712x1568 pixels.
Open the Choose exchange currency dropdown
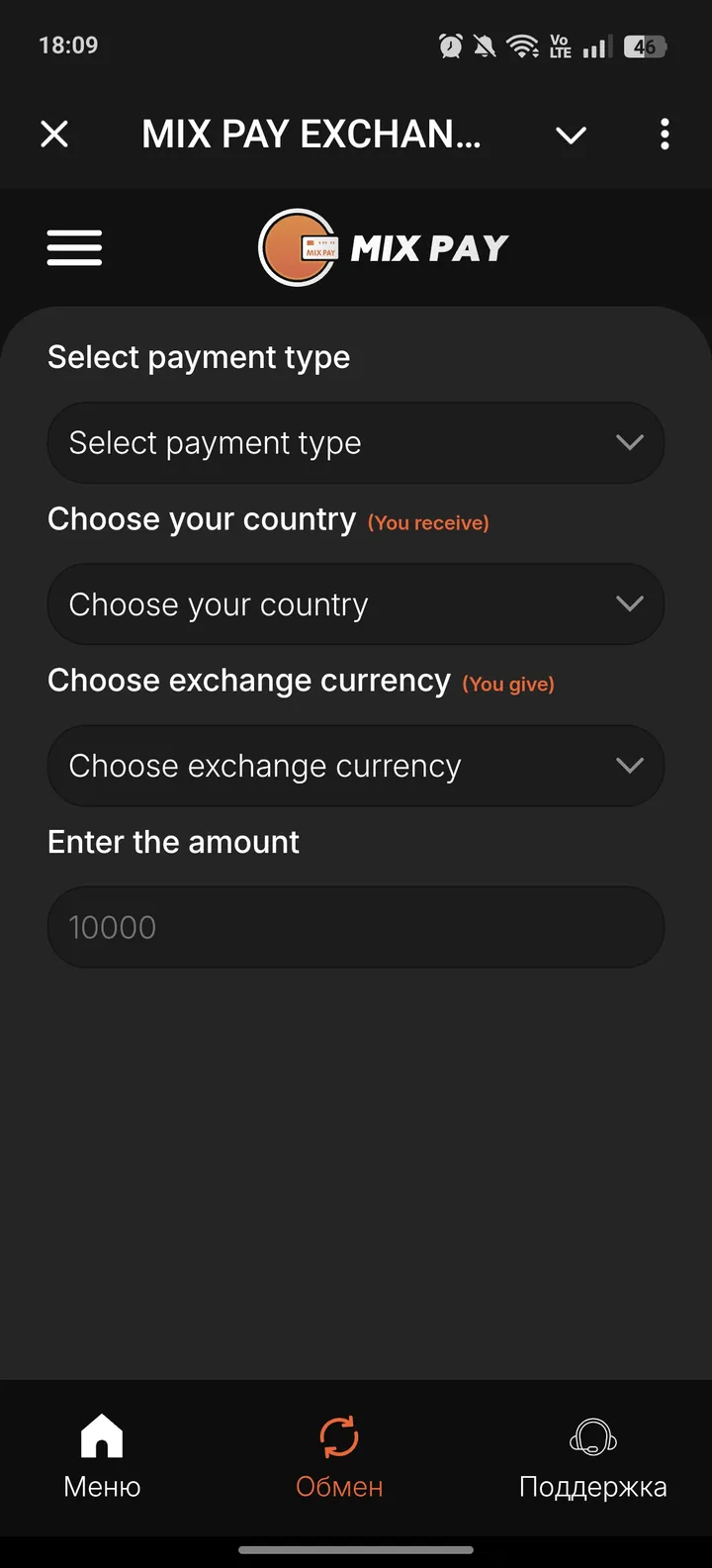point(356,765)
